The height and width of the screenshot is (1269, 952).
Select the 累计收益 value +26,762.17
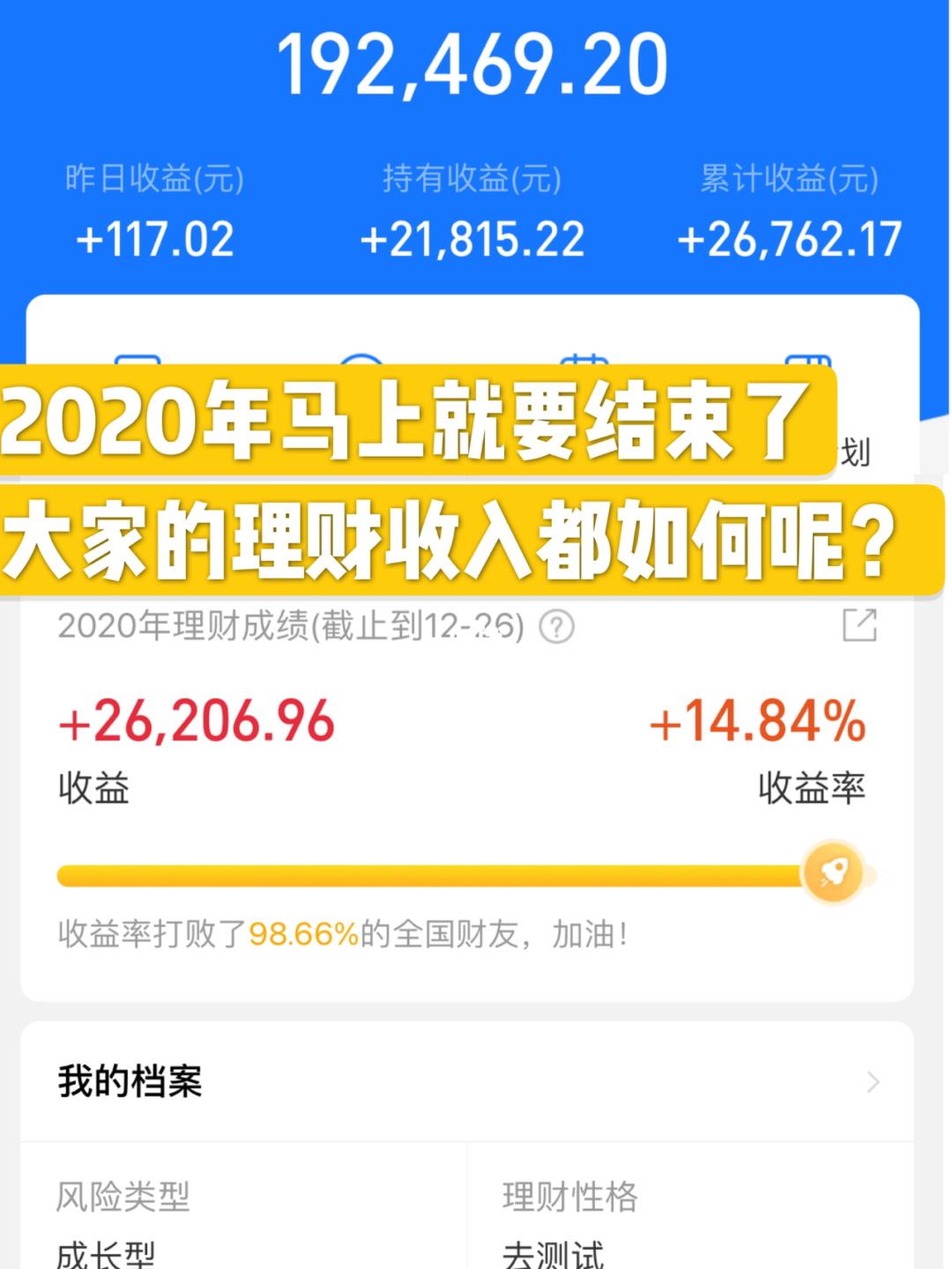pos(789,237)
